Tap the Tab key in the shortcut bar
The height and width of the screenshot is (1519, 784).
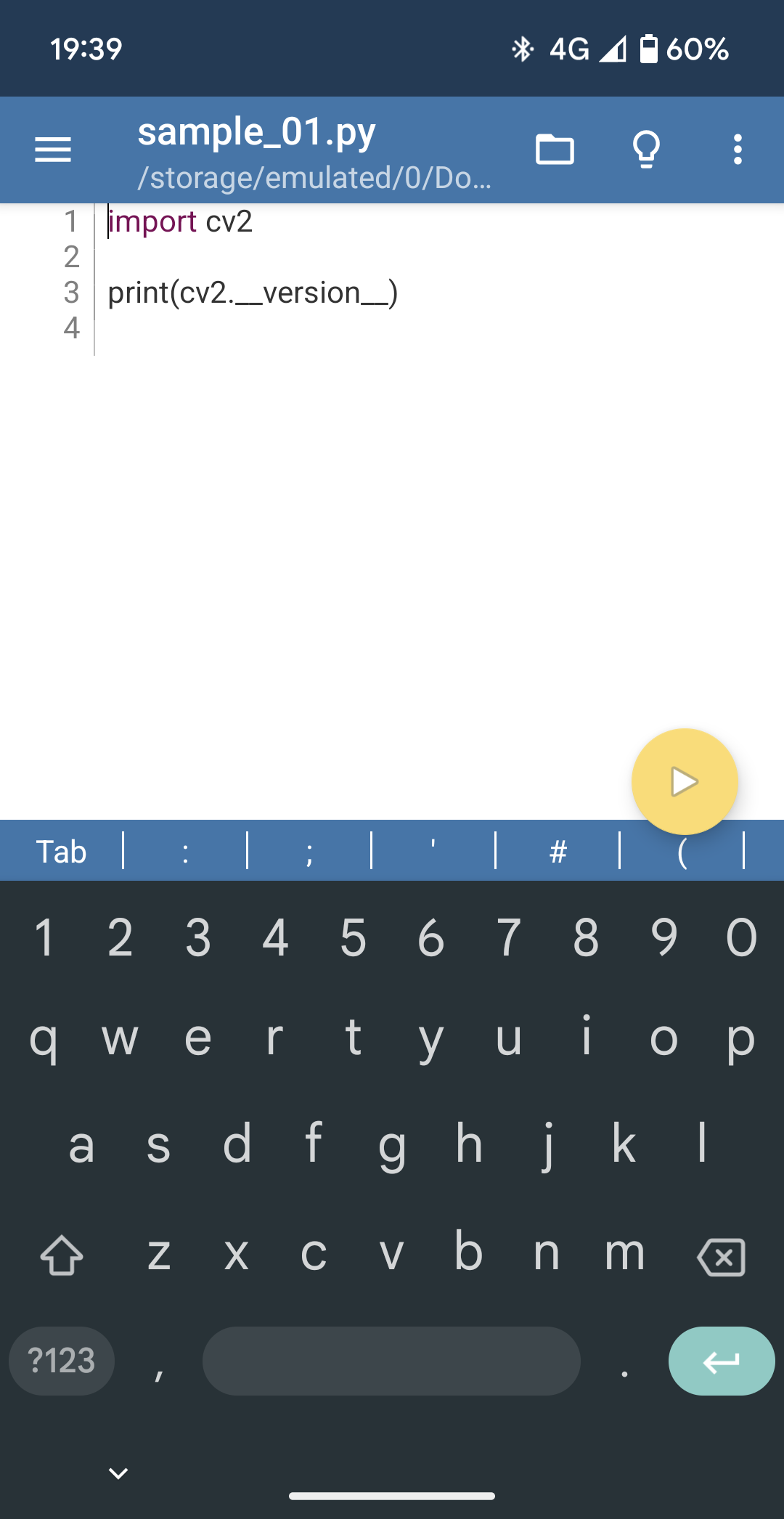point(62,851)
